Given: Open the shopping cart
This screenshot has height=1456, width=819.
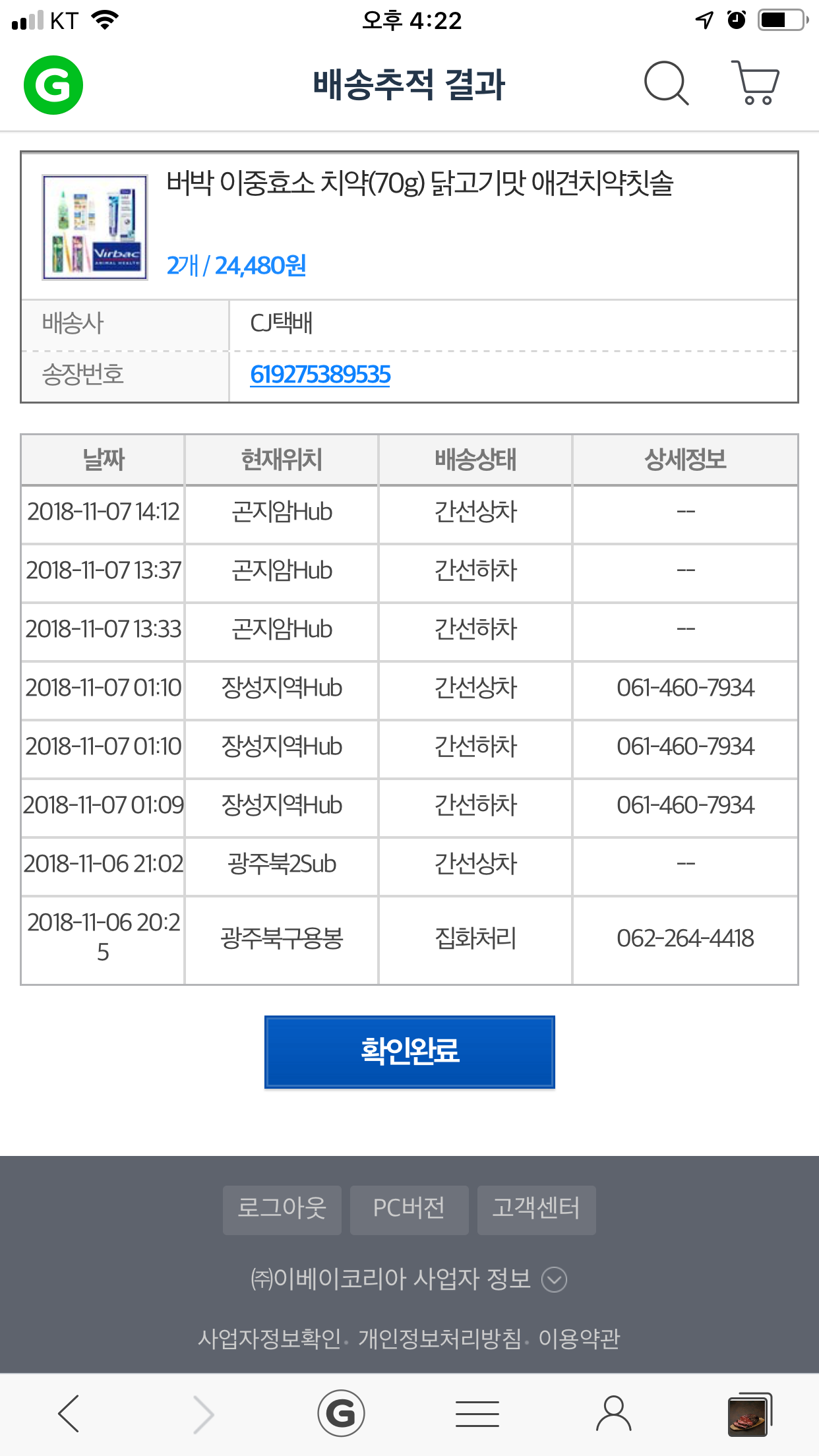Looking at the screenshot, I should [x=756, y=84].
